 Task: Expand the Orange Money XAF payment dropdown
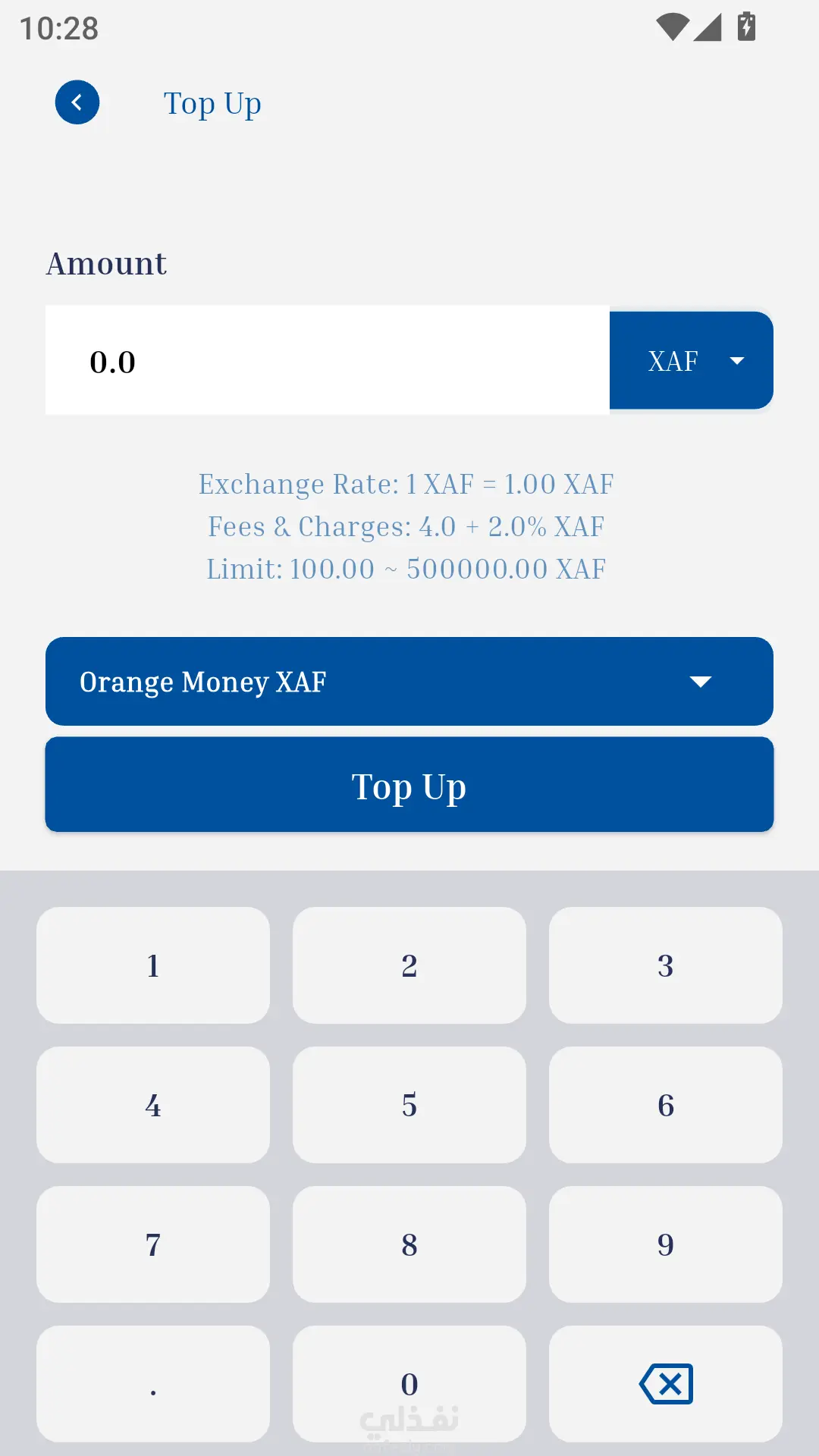(x=409, y=682)
